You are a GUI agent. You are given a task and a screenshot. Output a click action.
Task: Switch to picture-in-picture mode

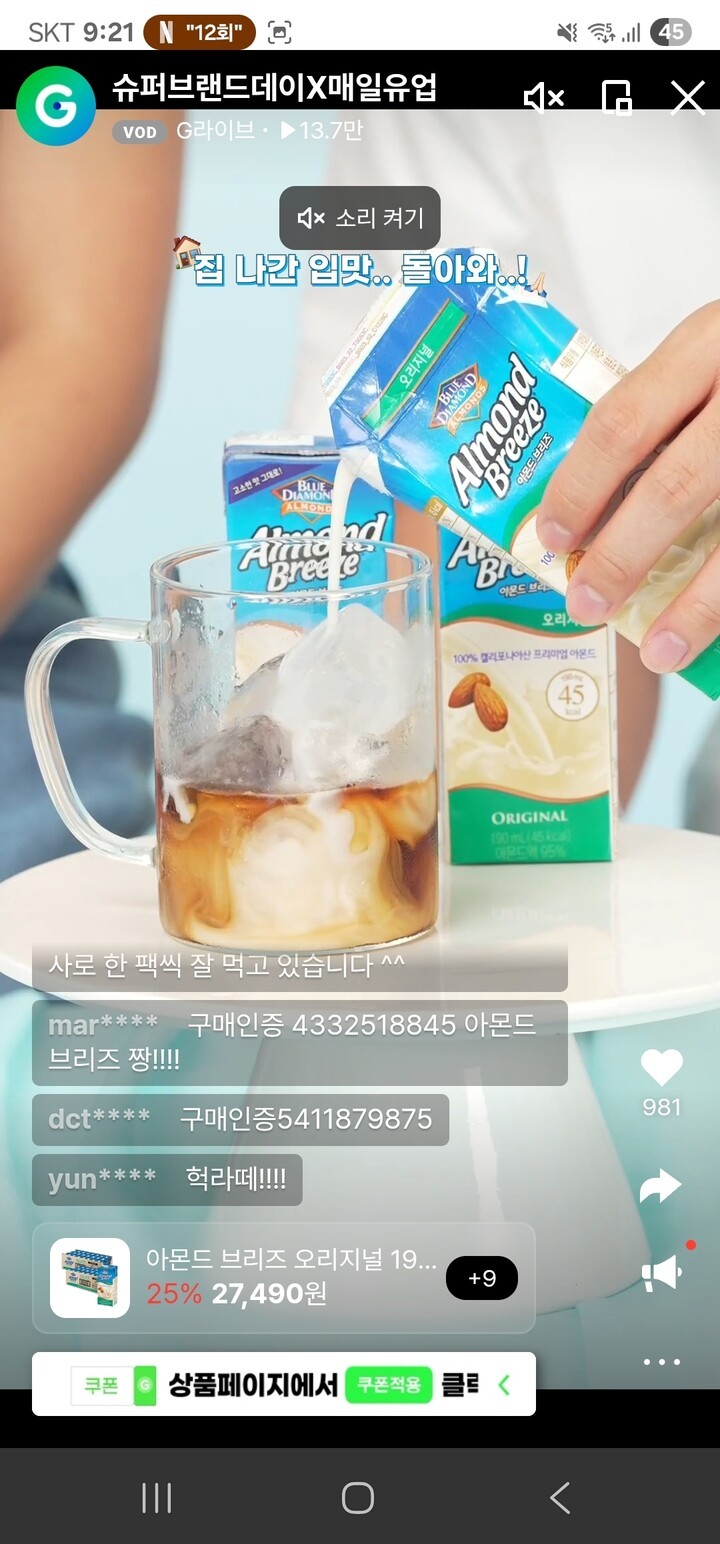click(x=616, y=98)
